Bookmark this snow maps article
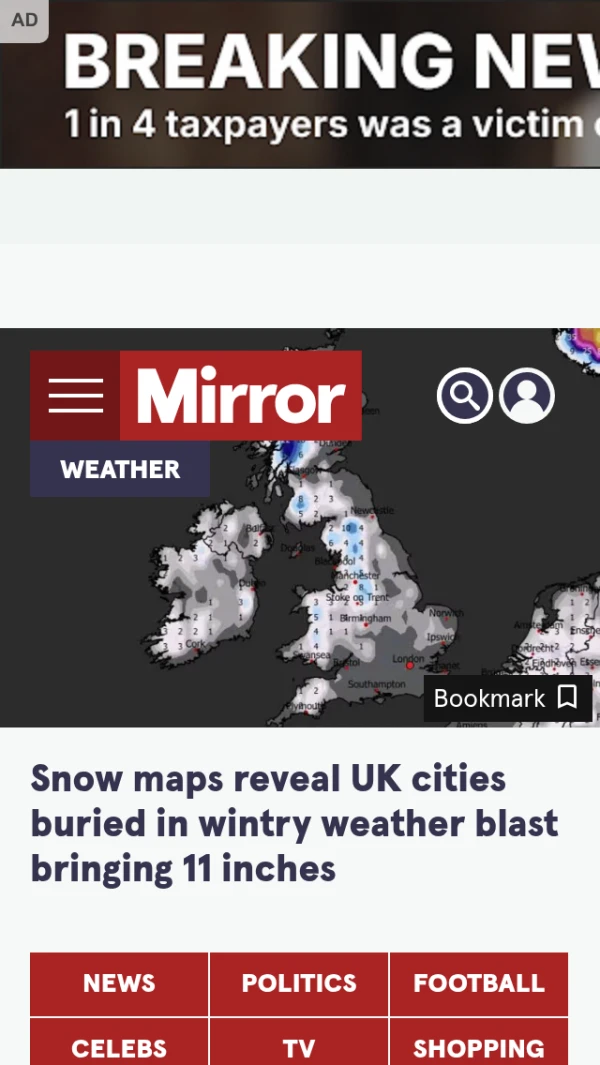 pyautogui.click(x=507, y=698)
